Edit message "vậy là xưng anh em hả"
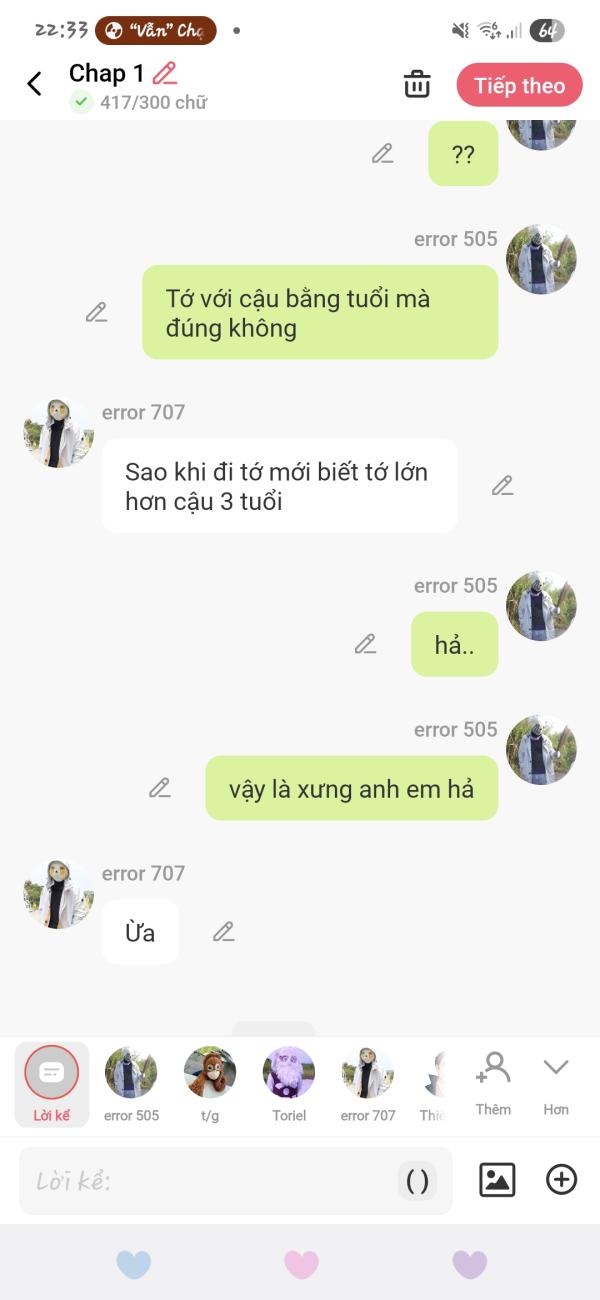 [x=160, y=788]
